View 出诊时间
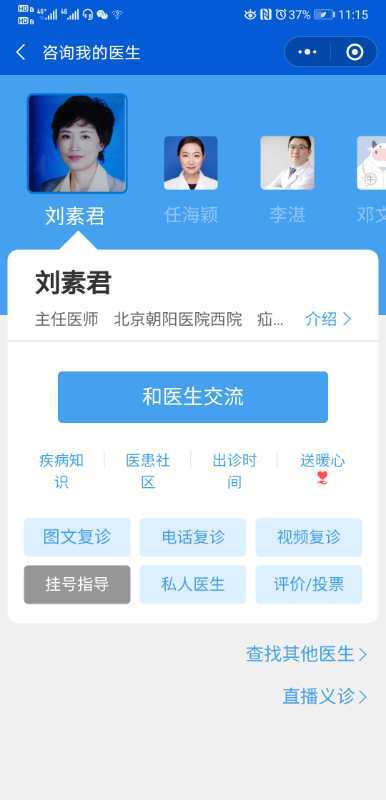Screen dimensions: 386x800 234,471
